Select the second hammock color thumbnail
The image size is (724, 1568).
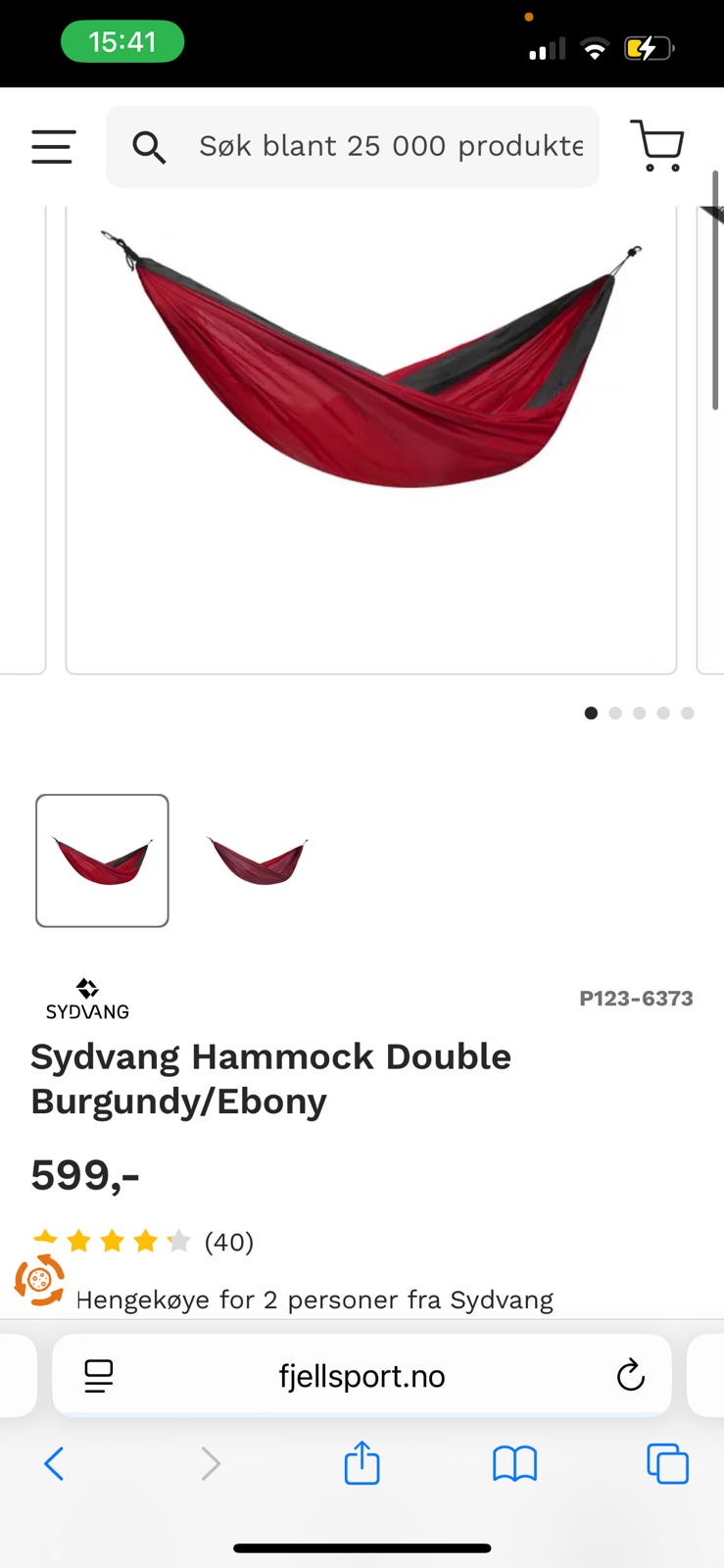tap(258, 860)
